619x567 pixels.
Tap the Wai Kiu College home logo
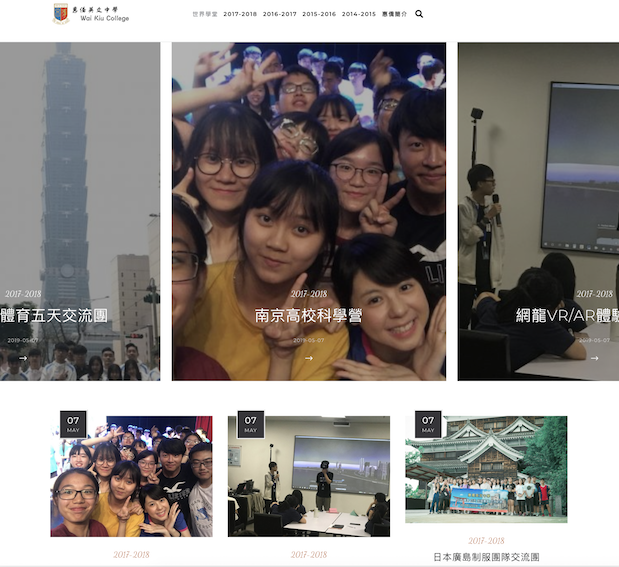(x=91, y=14)
